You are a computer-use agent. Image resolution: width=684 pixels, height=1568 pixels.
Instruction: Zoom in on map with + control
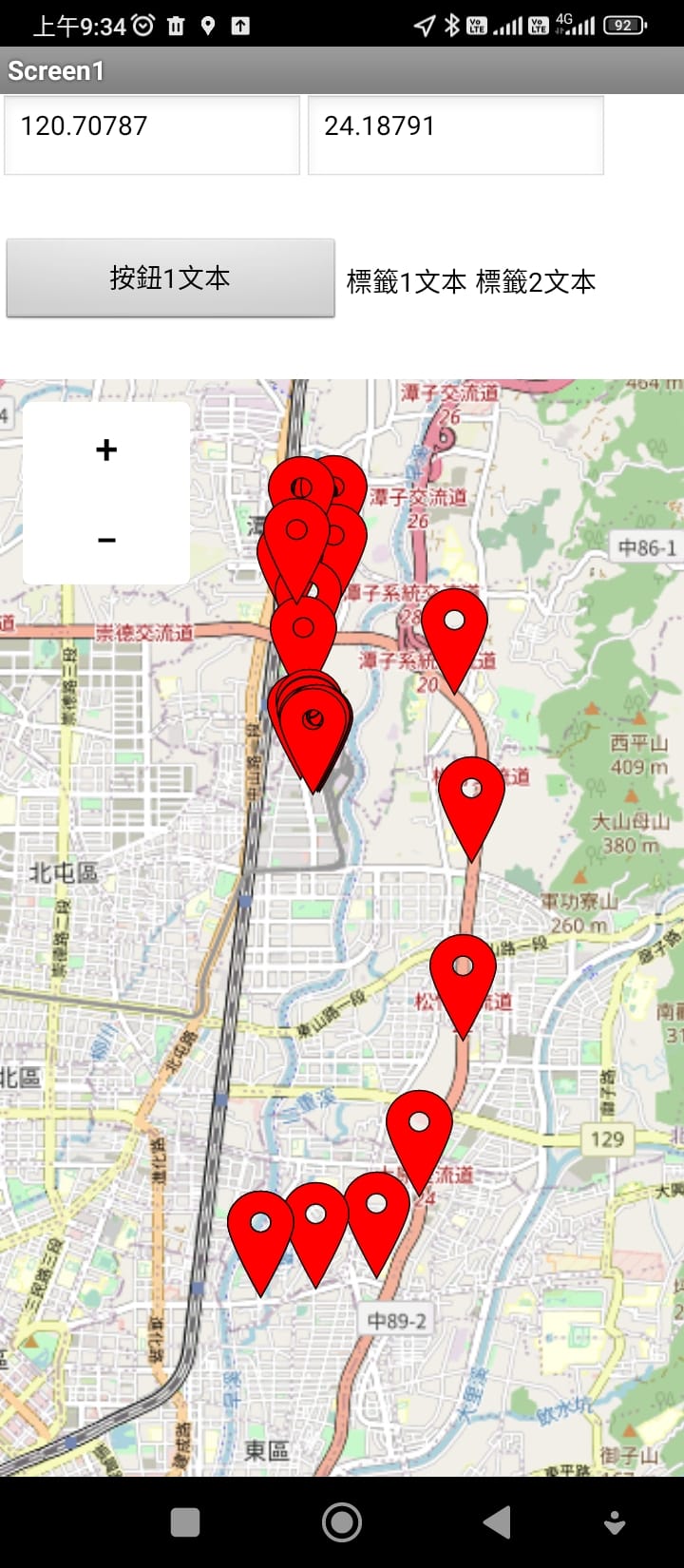click(x=104, y=449)
